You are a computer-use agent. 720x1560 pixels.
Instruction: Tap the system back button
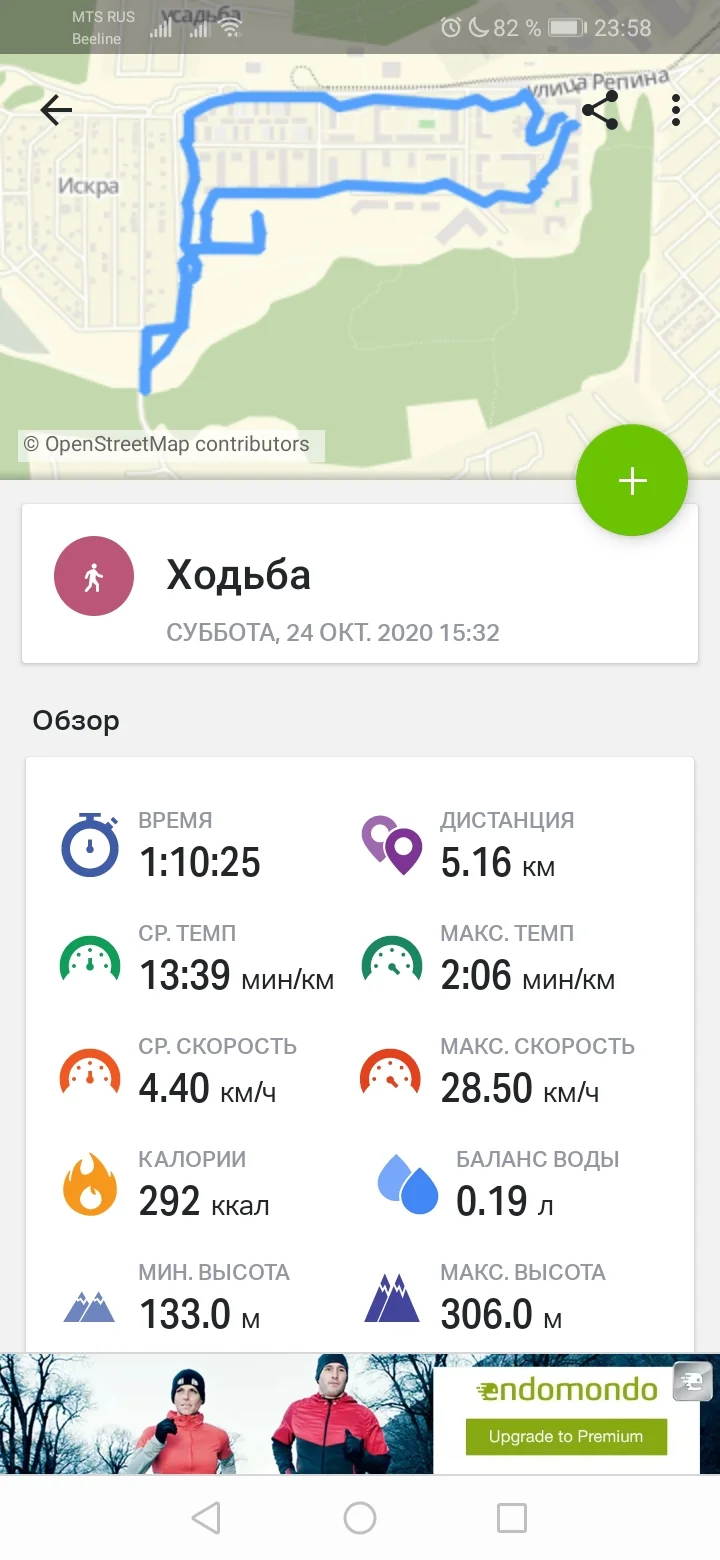point(206,1518)
